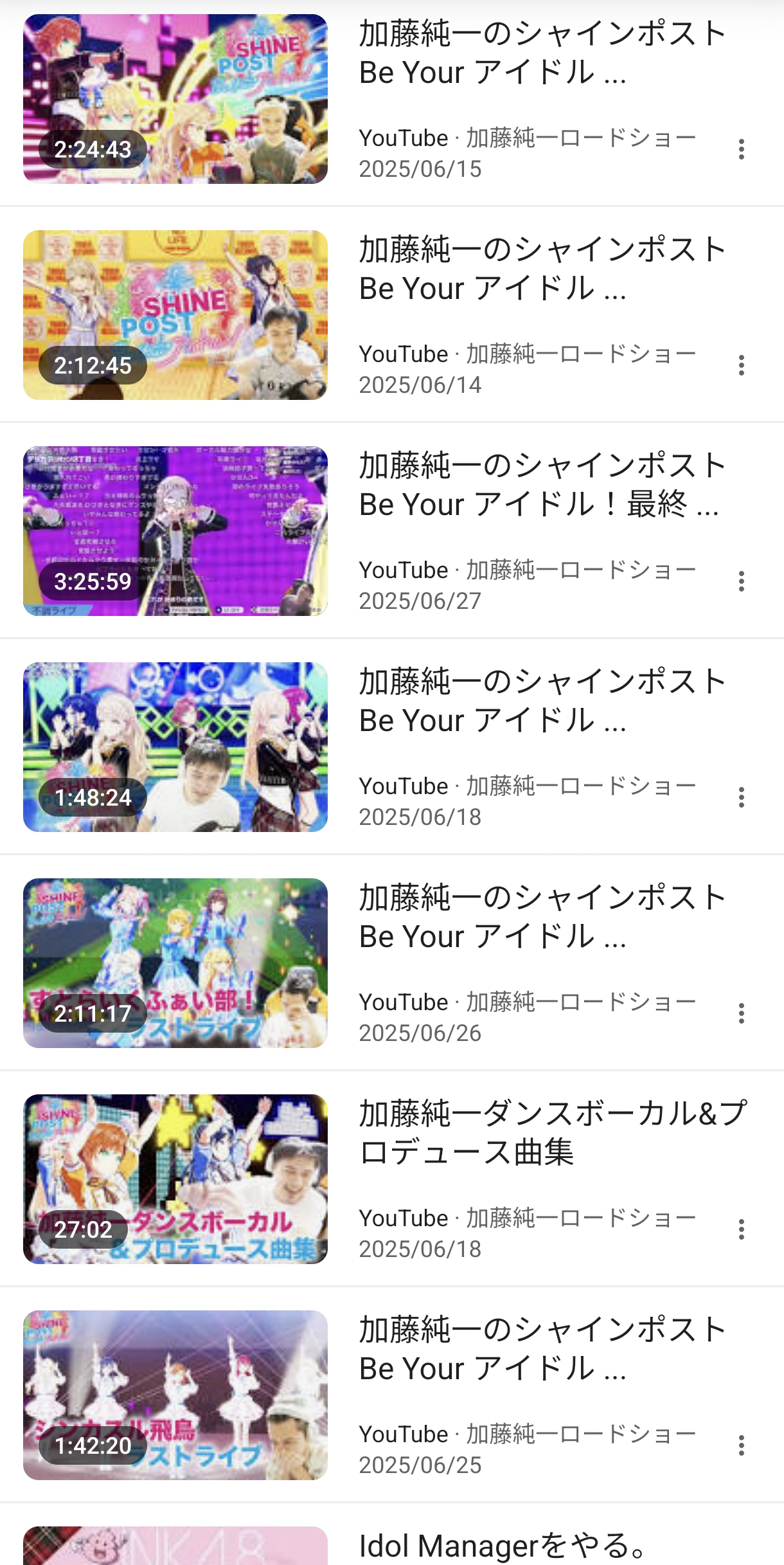Open the options menu for the 27:02 video
The height and width of the screenshot is (1565, 784).
[741, 1229]
